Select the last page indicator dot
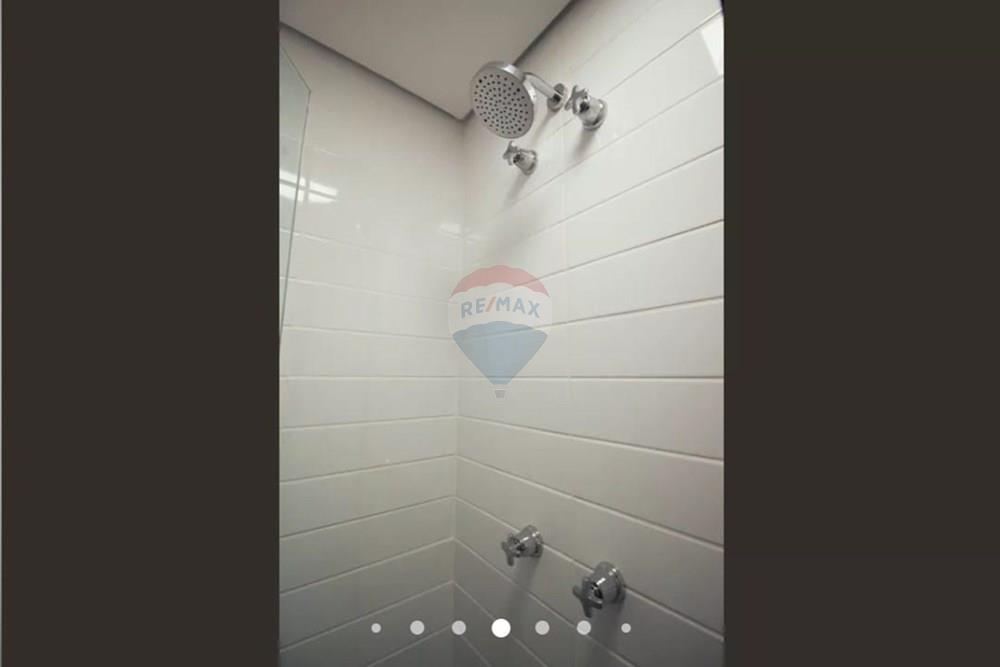 tap(626, 628)
